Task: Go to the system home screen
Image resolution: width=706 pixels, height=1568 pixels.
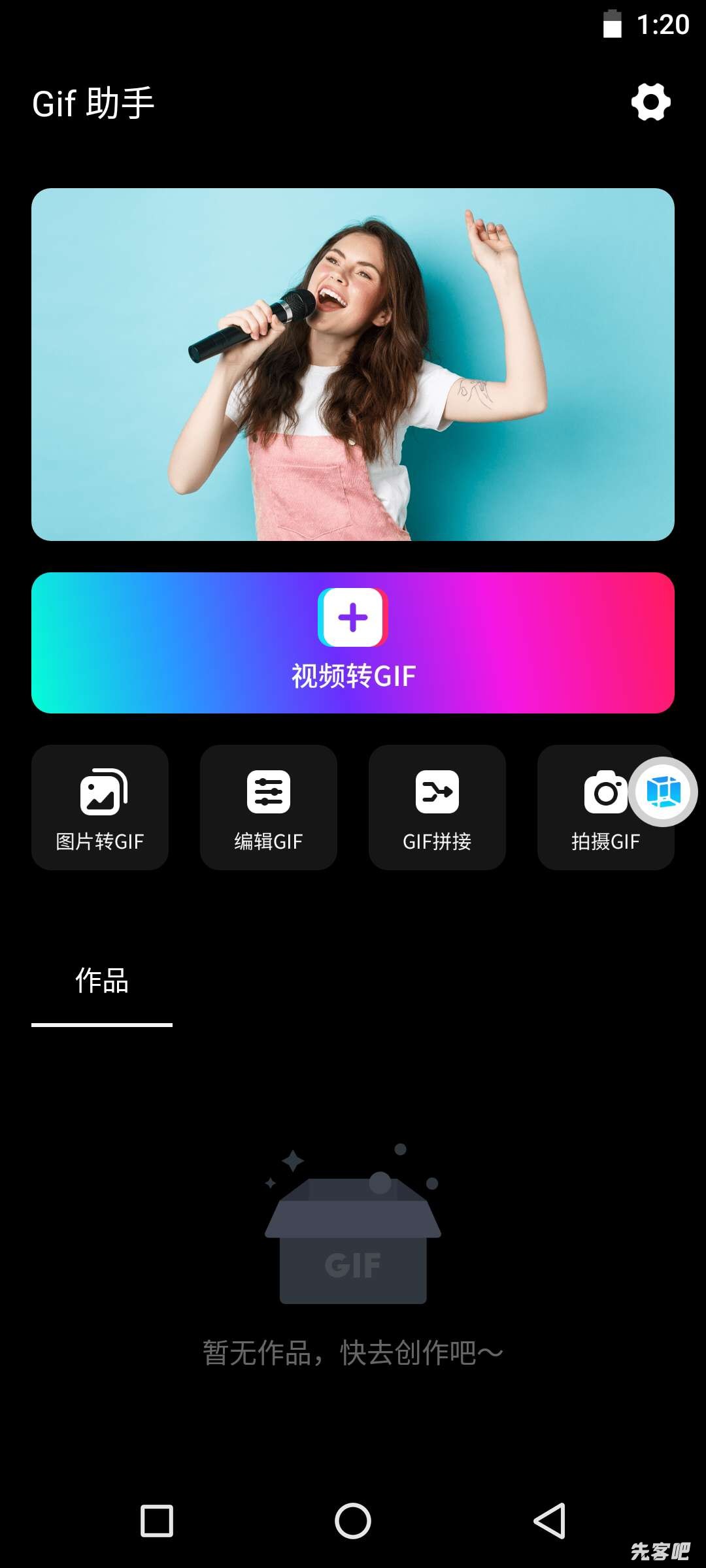Action: pyautogui.click(x=353, y=1521)
